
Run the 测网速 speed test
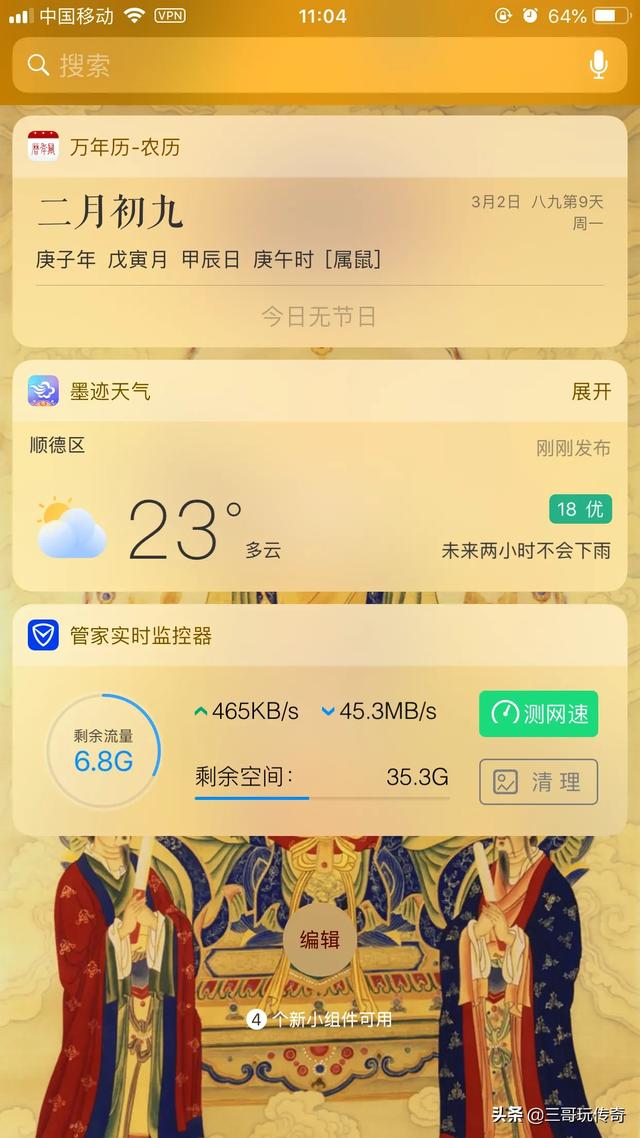click(538, 714)
